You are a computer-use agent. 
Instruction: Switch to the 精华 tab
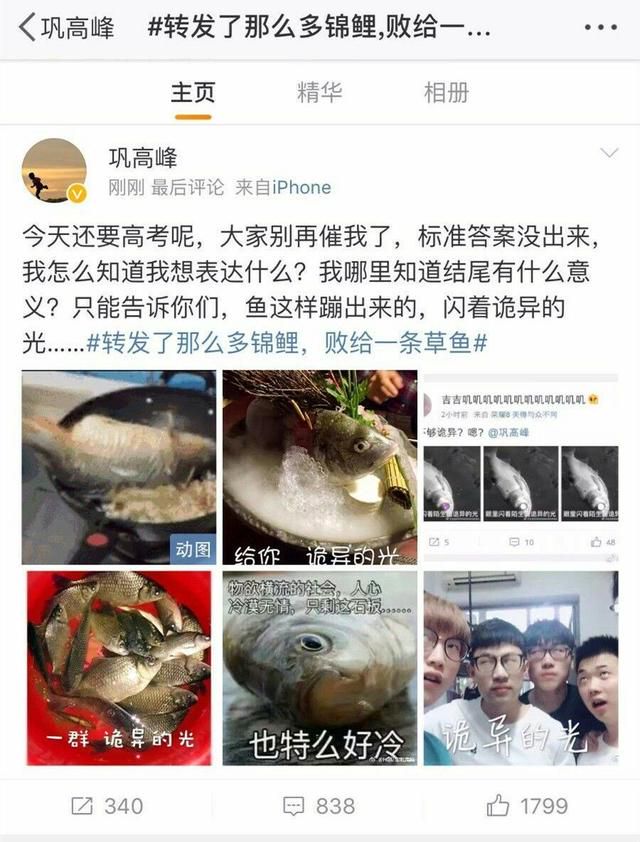click(x=319, y=93)
